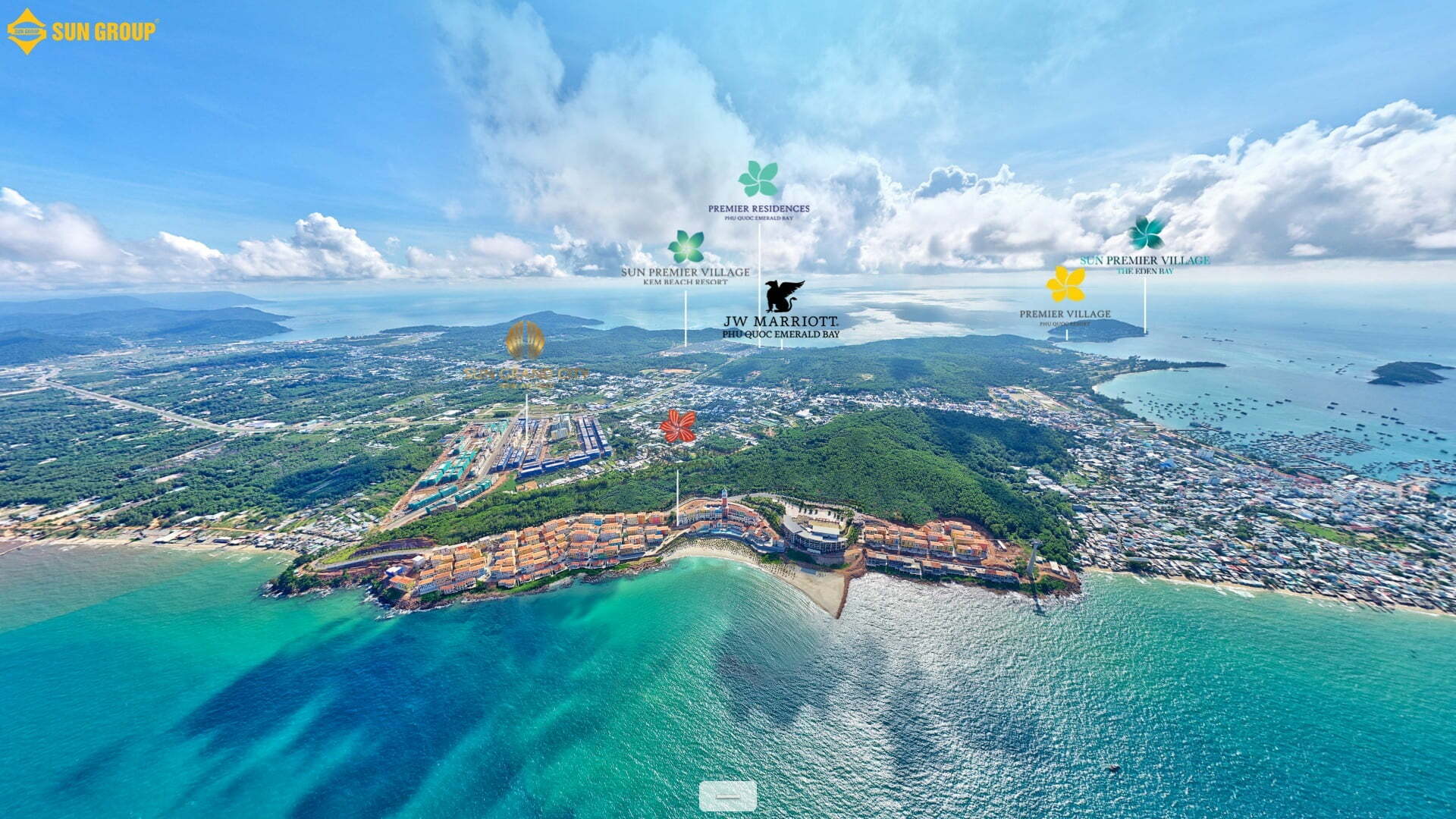Expand the bottom menu handle
This screenshot has width=1456, height=819.
[727, 796]
